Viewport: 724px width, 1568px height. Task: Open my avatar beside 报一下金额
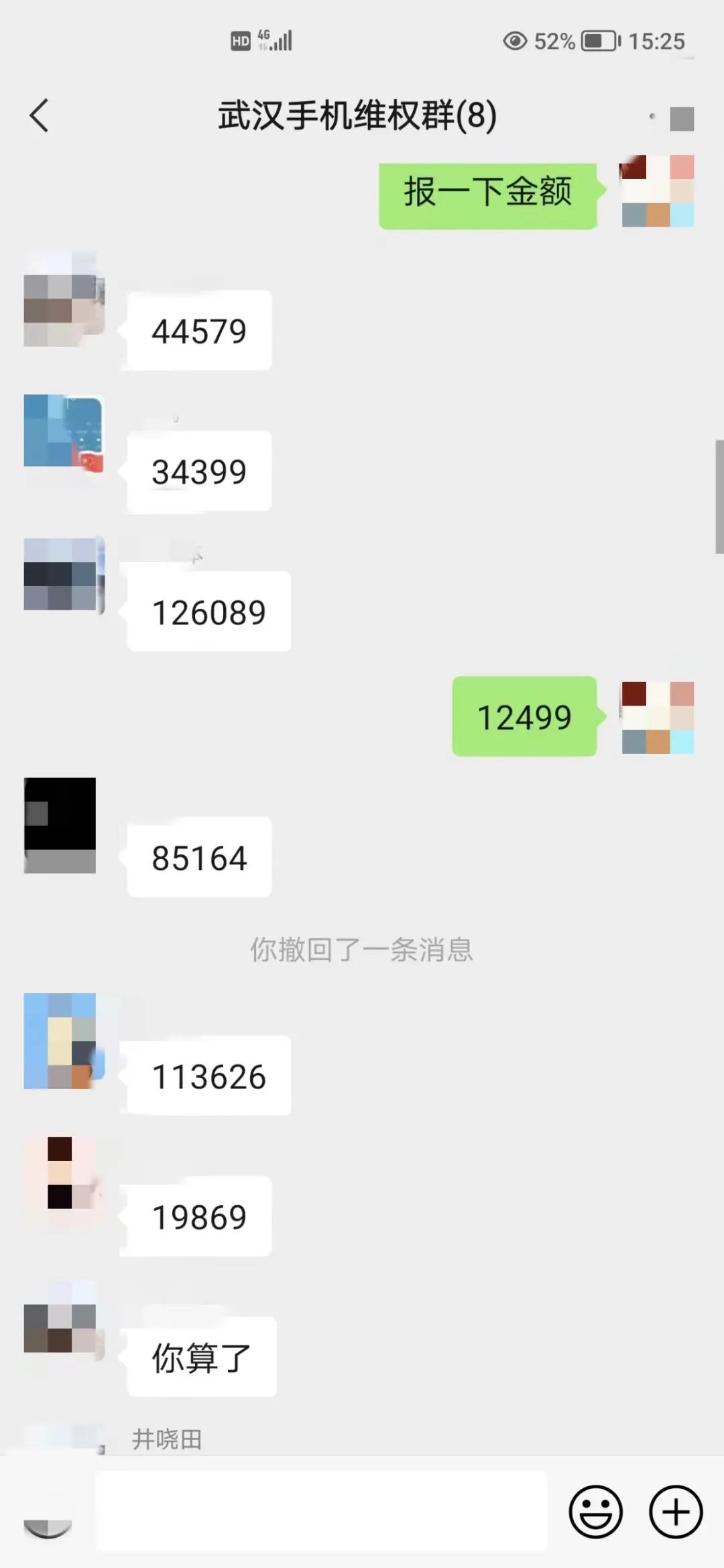point(657,191)
